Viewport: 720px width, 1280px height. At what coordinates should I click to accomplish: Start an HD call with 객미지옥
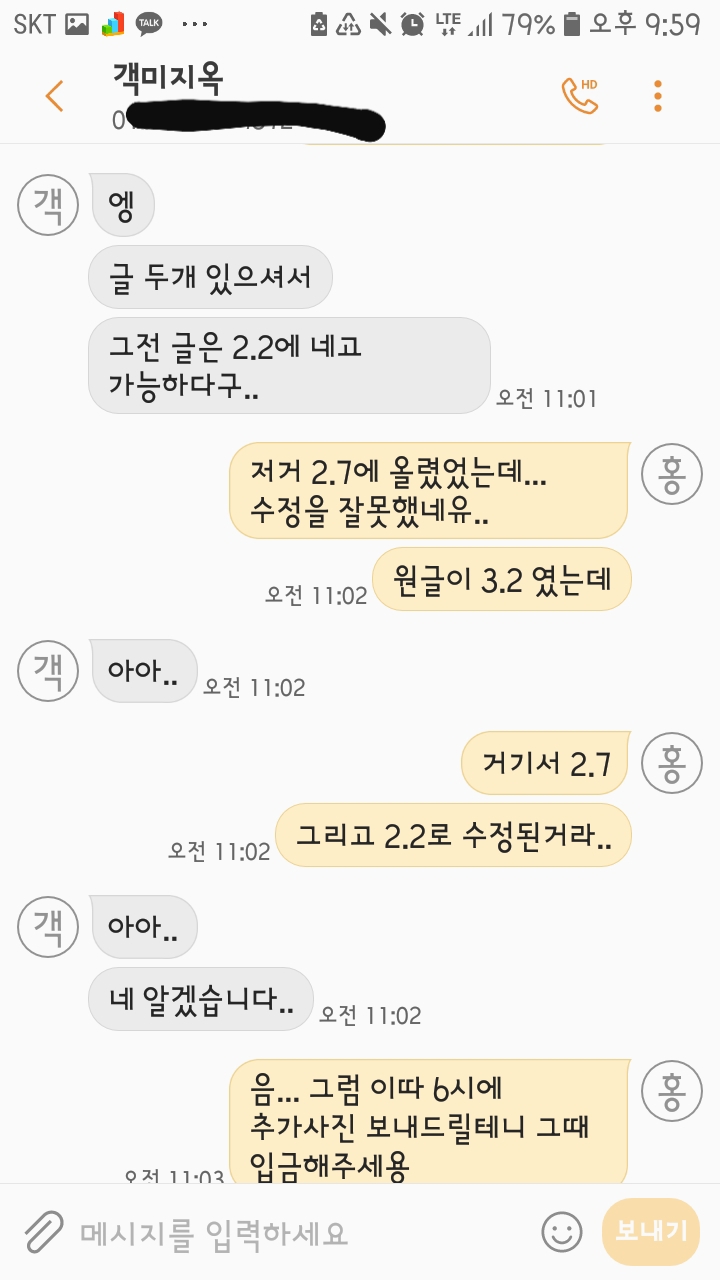pos(579,96)
